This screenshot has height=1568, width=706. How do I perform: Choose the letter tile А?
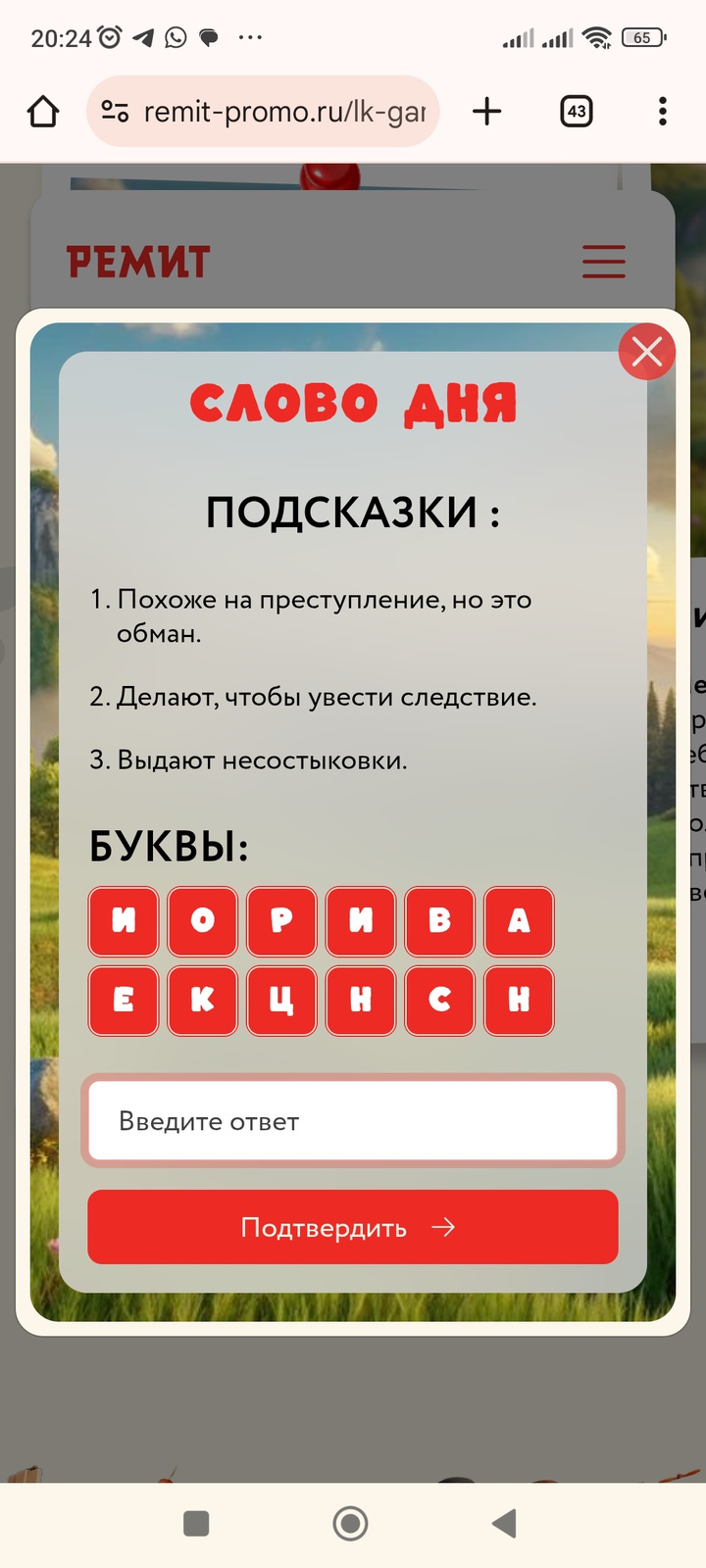[x=519, y=921]
